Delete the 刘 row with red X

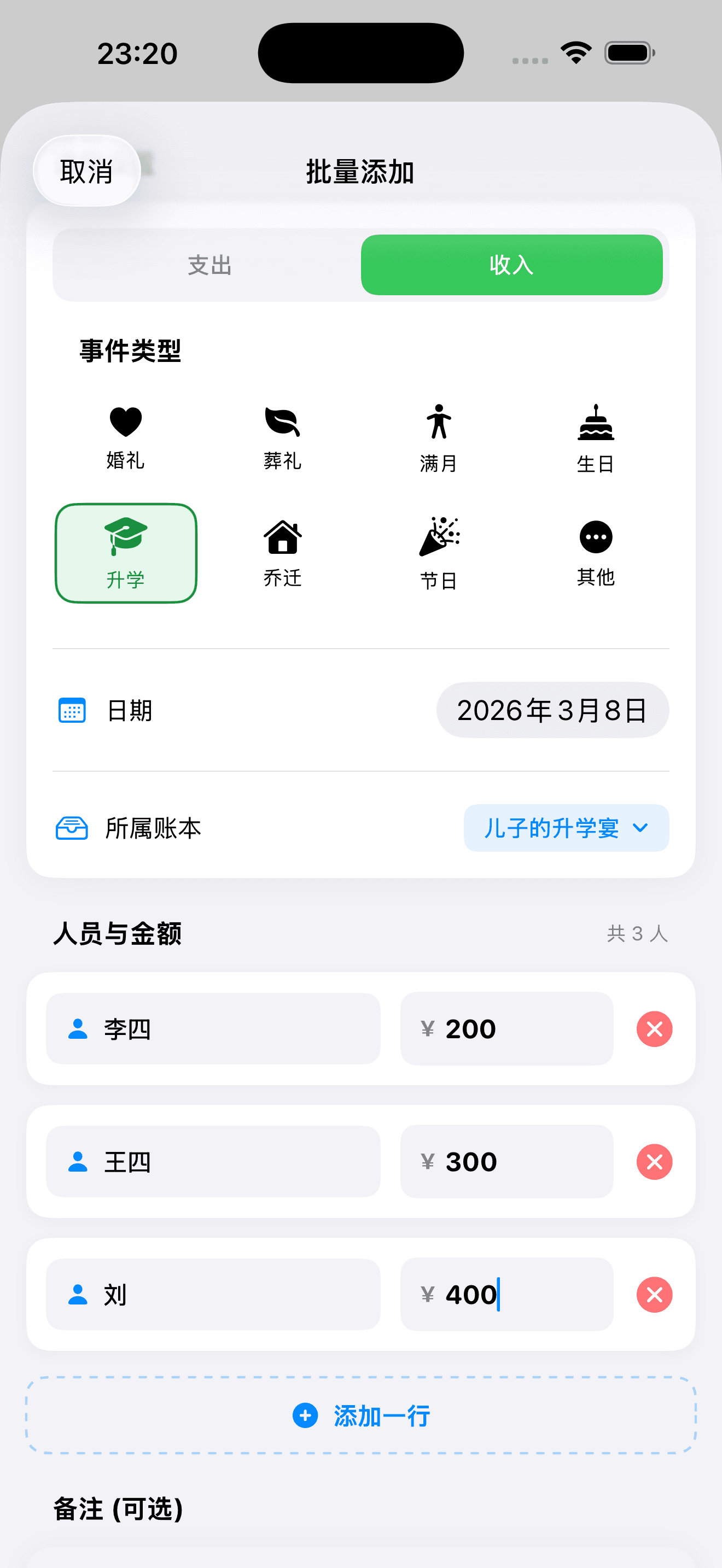[653, 1294]
